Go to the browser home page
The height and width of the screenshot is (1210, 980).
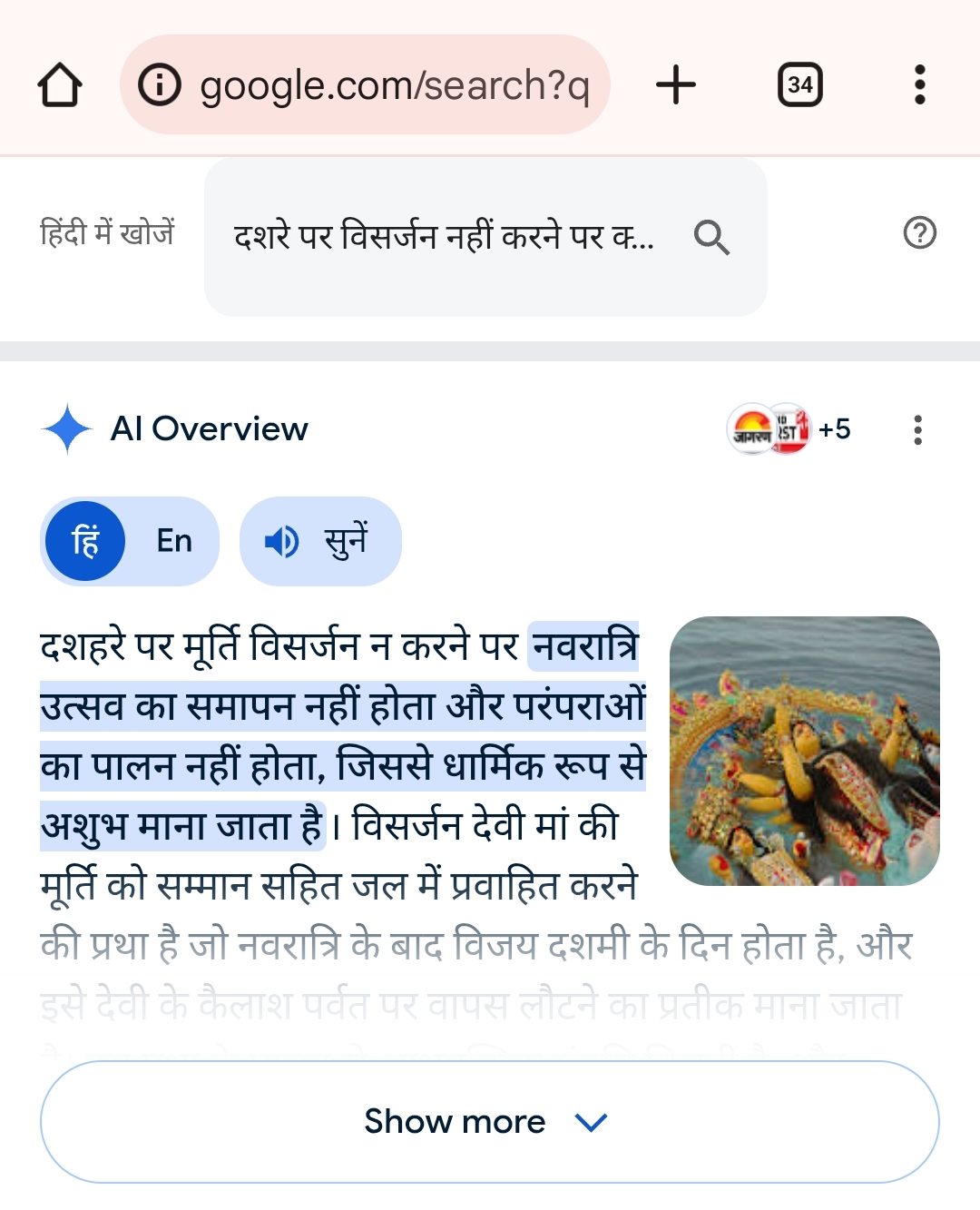click(60, 85)
